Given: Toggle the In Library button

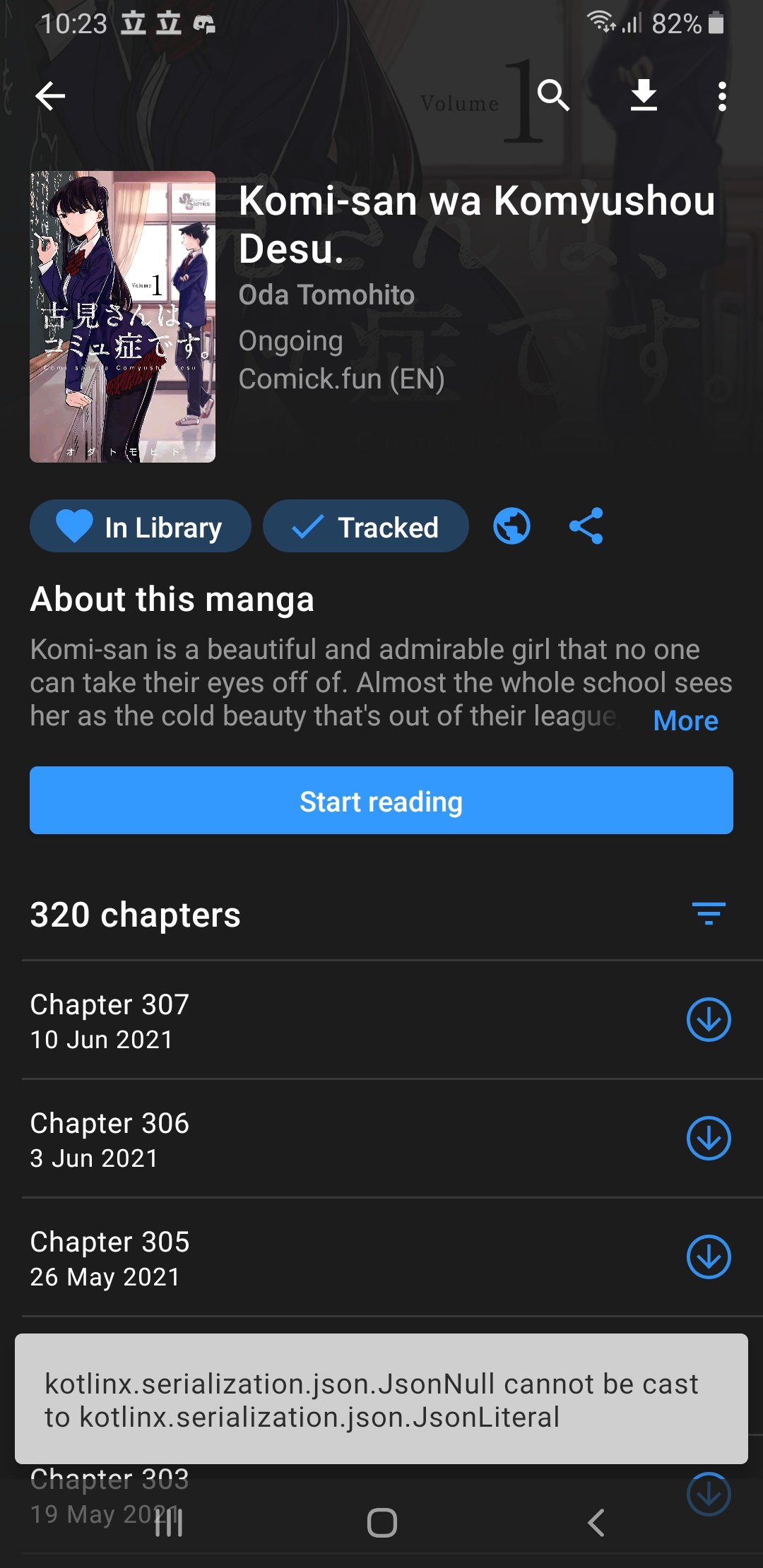Looking at the screenshot, I should coord(140,526).
